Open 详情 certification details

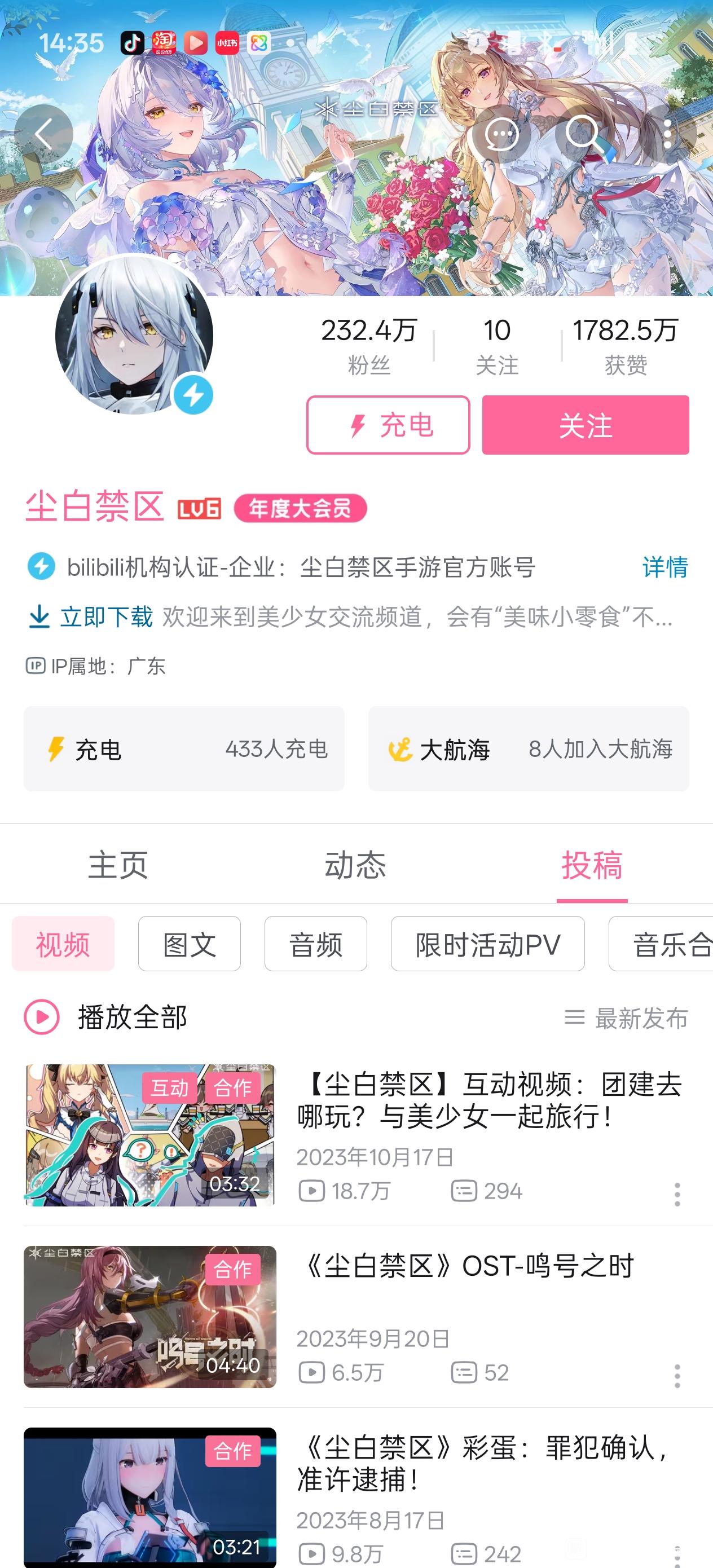(x=664, y=567)
